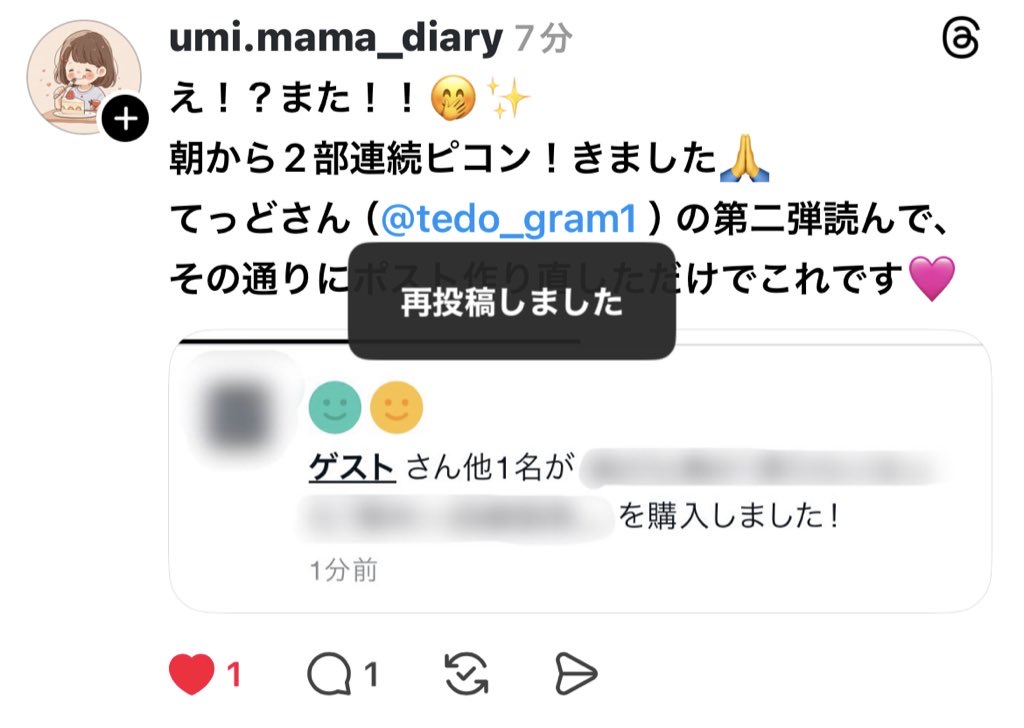Open the attached purchase notification image
The width and height of the screenshot is (1024, 728).
pyautogui.click(x=580, y=475)
